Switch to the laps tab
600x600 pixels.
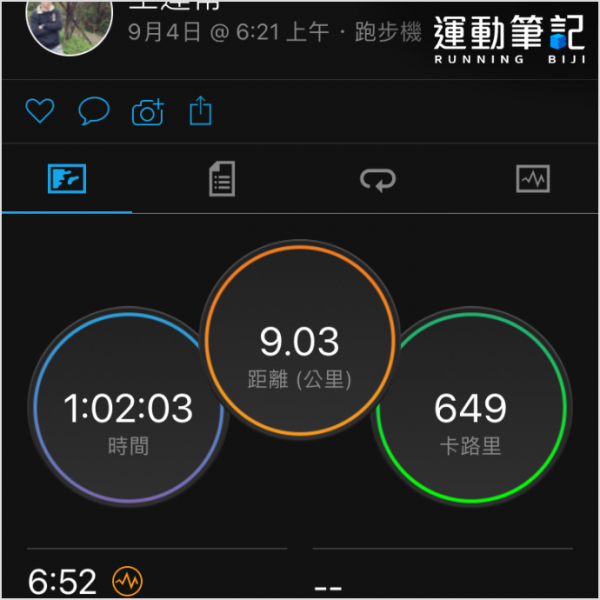tap(378, 180)
